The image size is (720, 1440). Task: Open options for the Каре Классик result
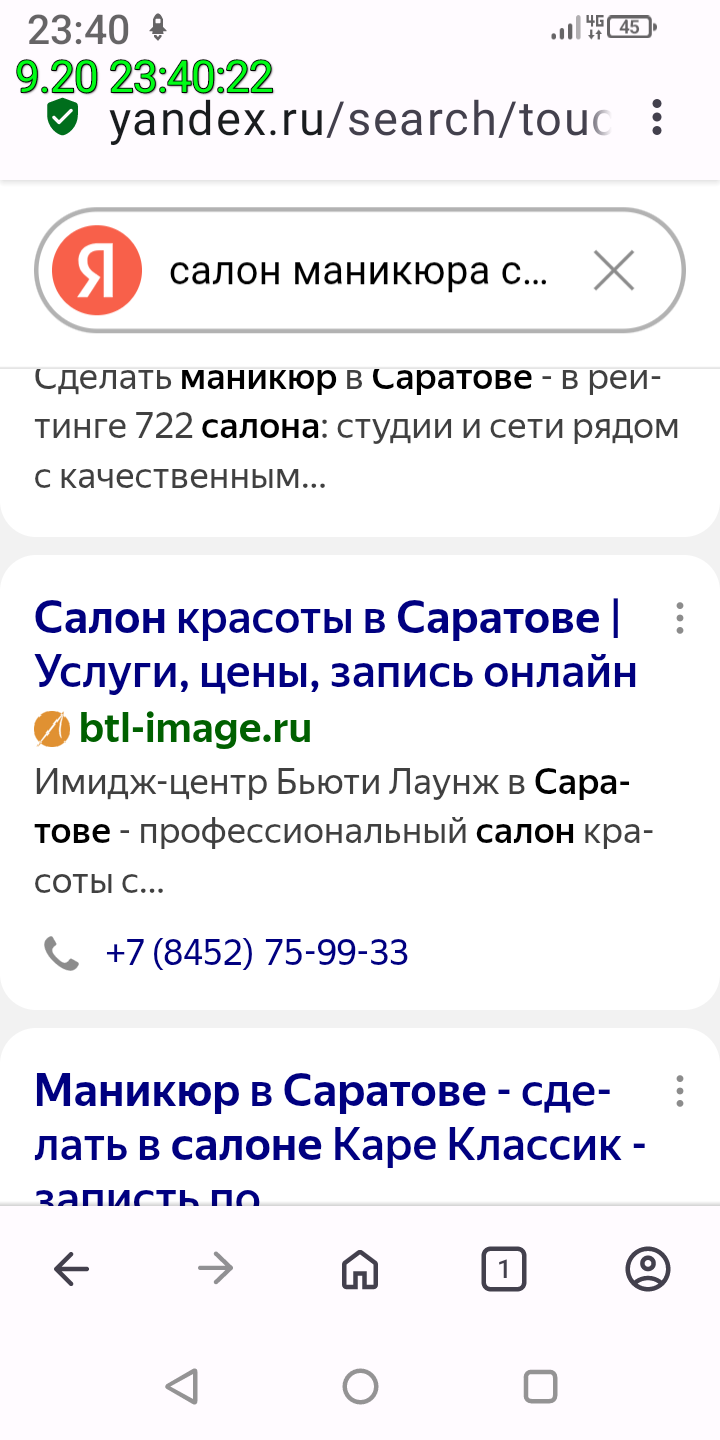pyautogui.click(x=679, y=1091)
